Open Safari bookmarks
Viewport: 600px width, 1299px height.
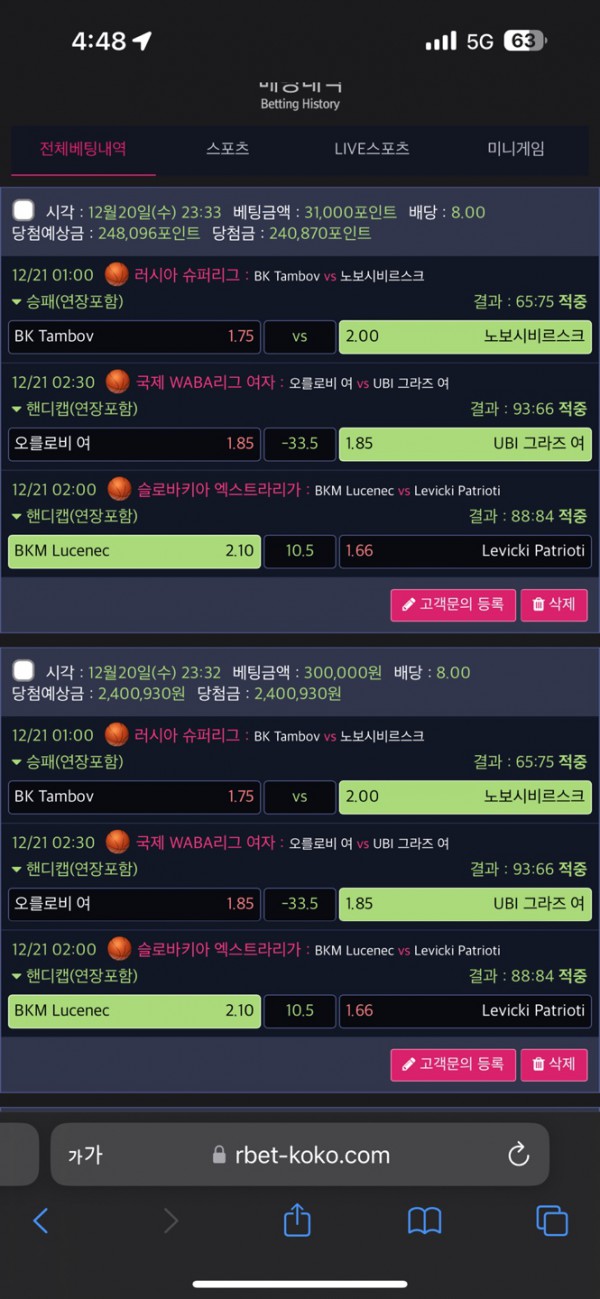click(x=425, y=1220)
